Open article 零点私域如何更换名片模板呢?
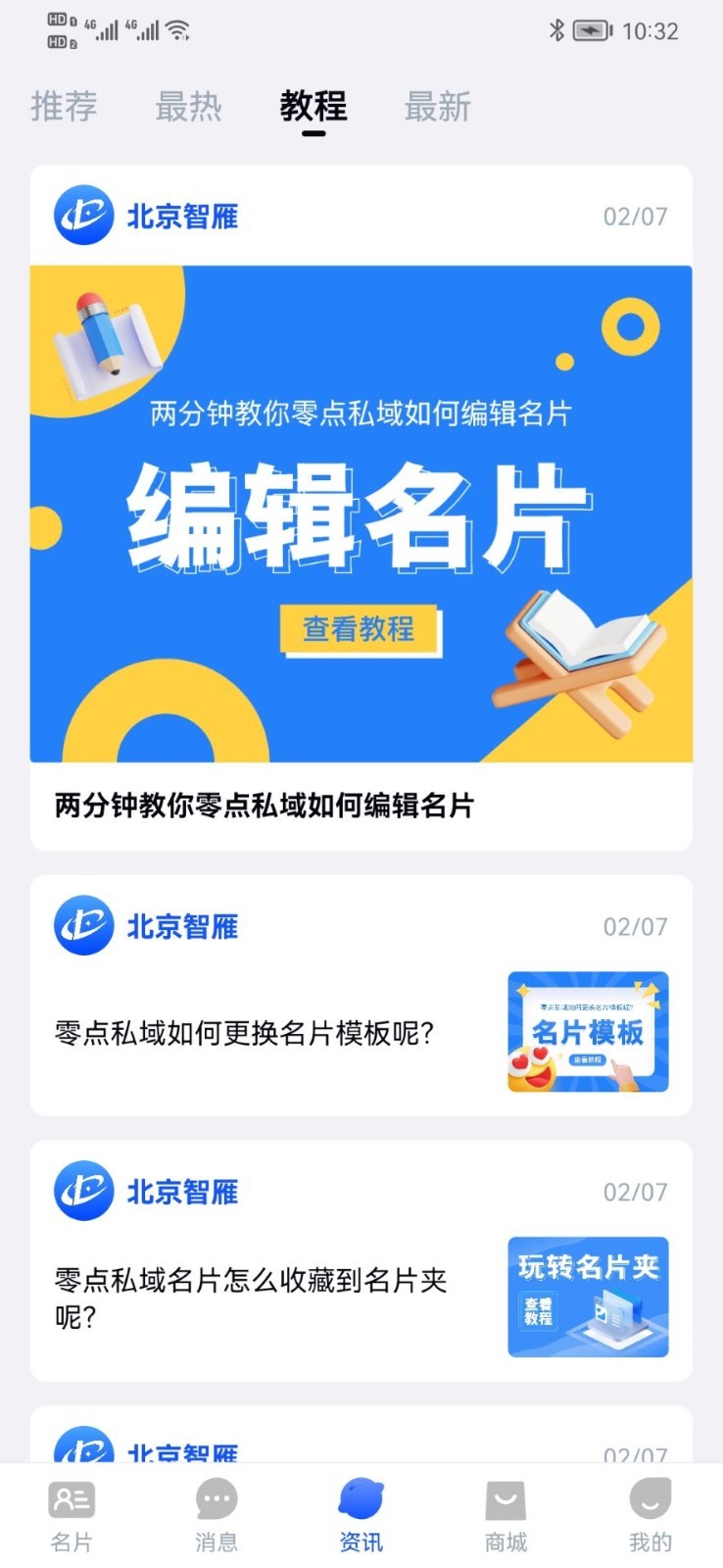Viewport: 723px width, 1568px height. 245,1033
